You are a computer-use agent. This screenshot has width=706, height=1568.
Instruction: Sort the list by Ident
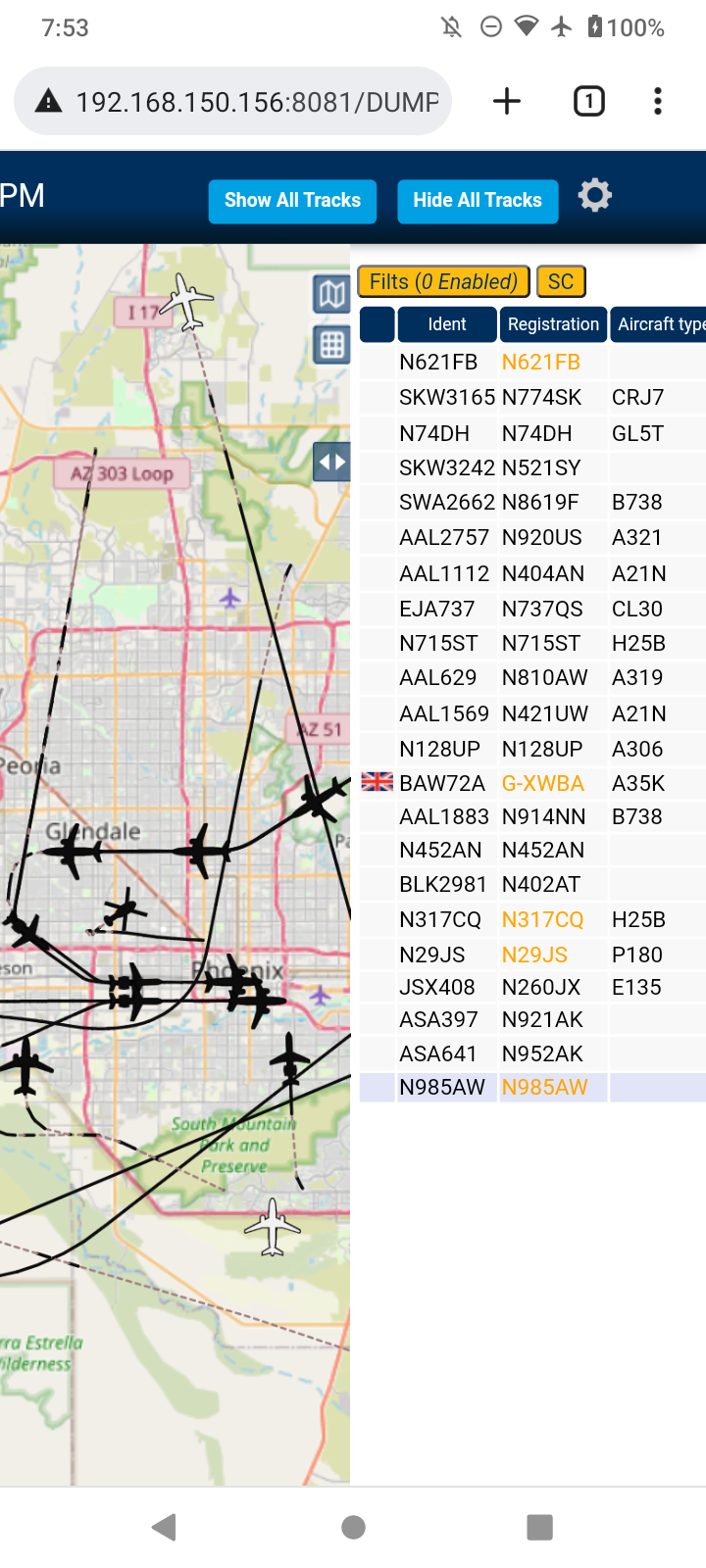click(447, 324)
